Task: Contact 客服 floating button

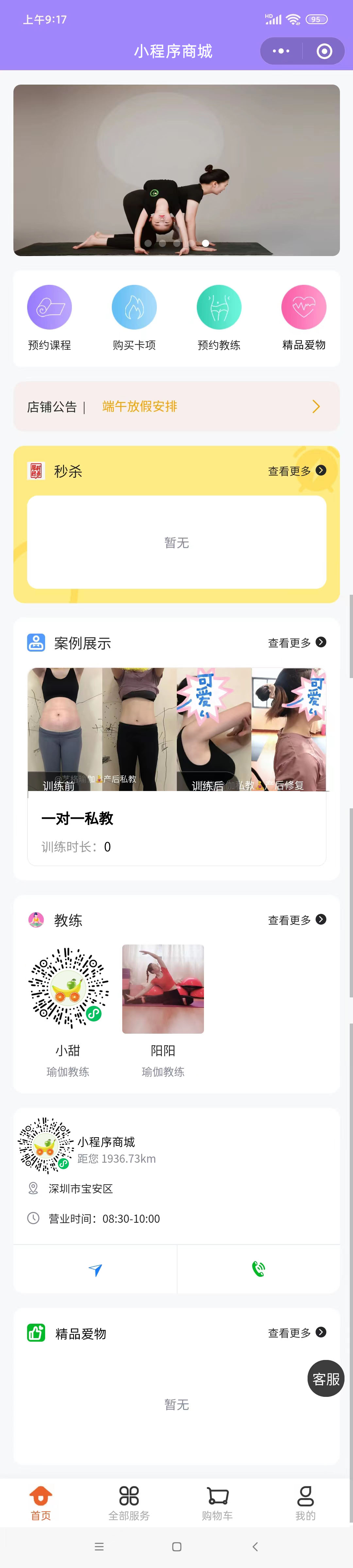Action: pyautogui.click(x=326, y=1379)
